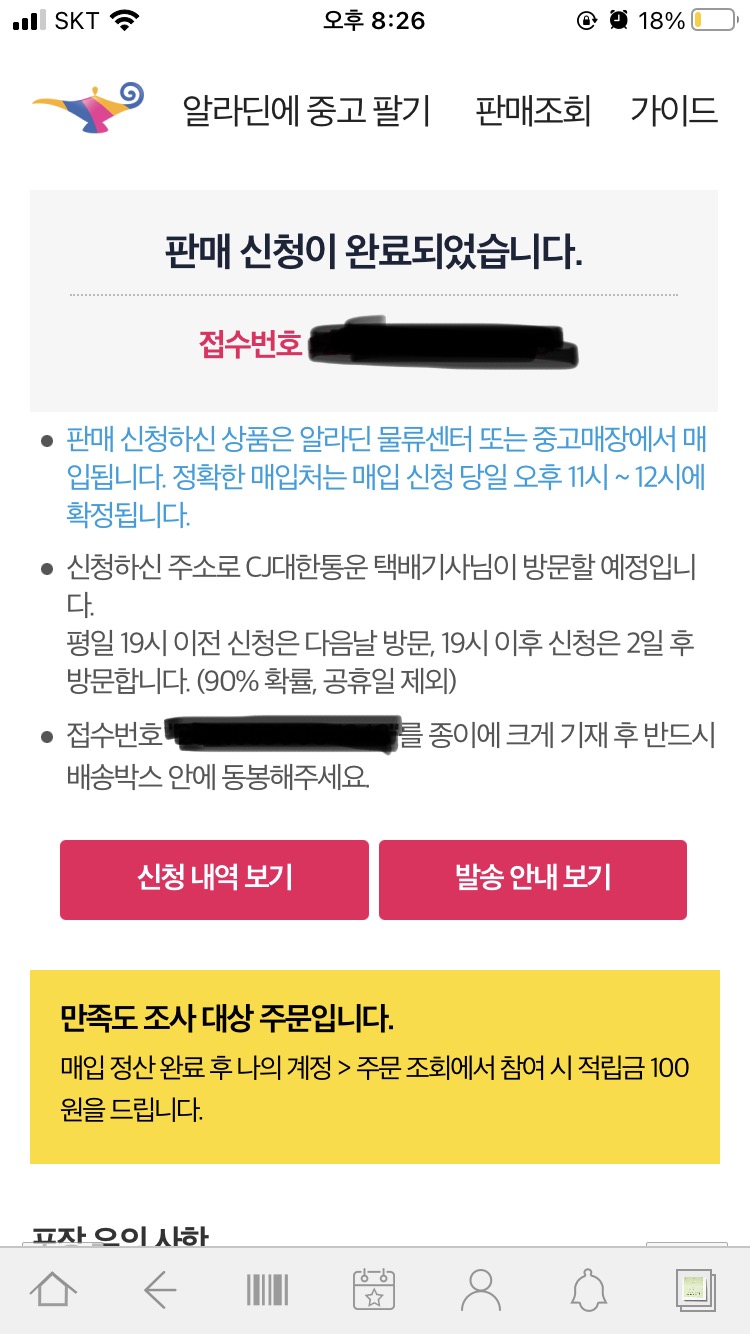Open the calendar star events icon
The width and height of the screenshot is (750, 1334).
[x=374, y=1290]
